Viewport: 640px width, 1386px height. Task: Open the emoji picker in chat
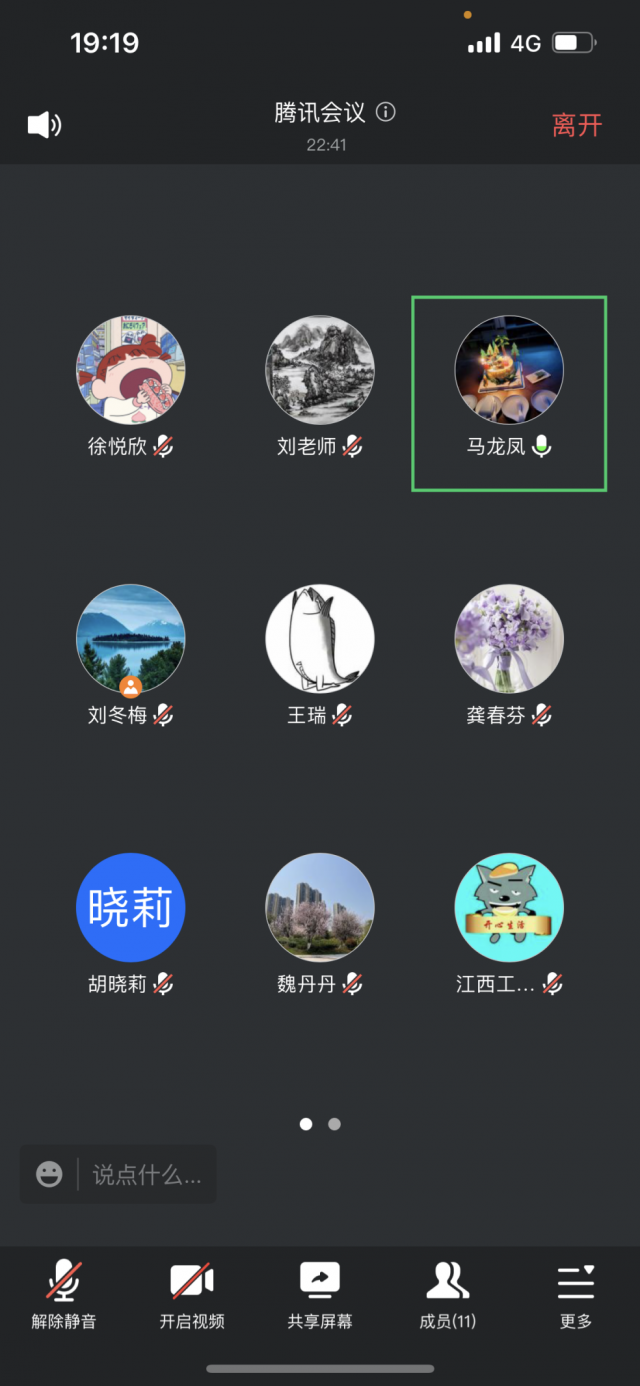tap(49, 1174)
